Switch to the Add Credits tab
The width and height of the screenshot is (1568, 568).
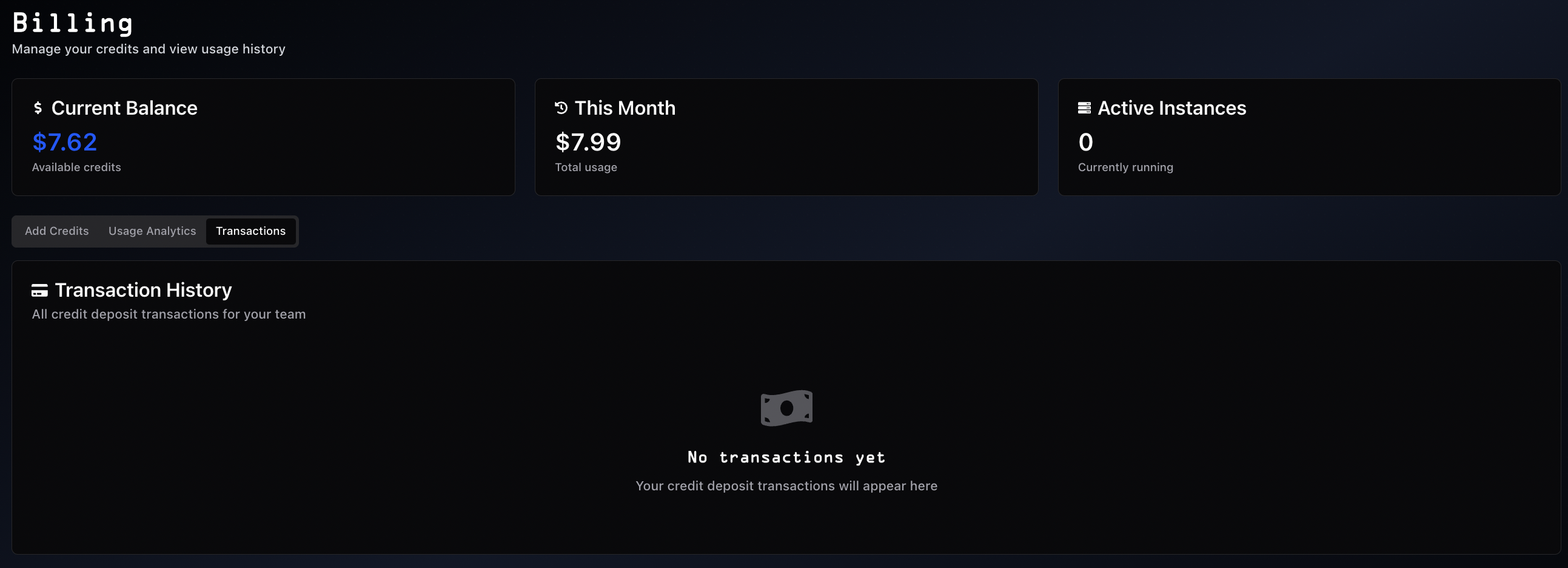pyautogui.click(x=56, y=231)
